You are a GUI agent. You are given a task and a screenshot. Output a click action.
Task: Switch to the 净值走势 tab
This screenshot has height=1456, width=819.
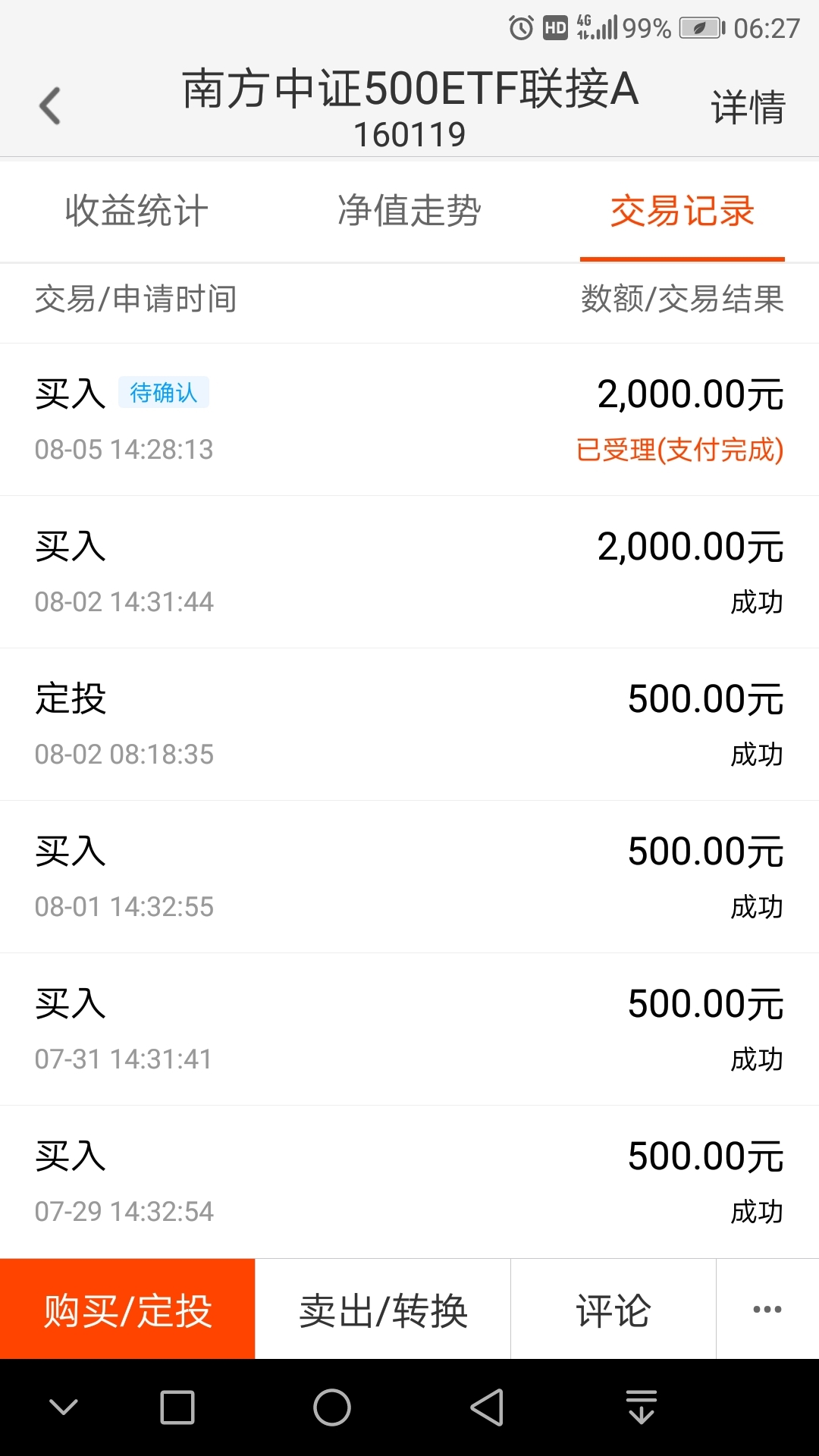409,211
